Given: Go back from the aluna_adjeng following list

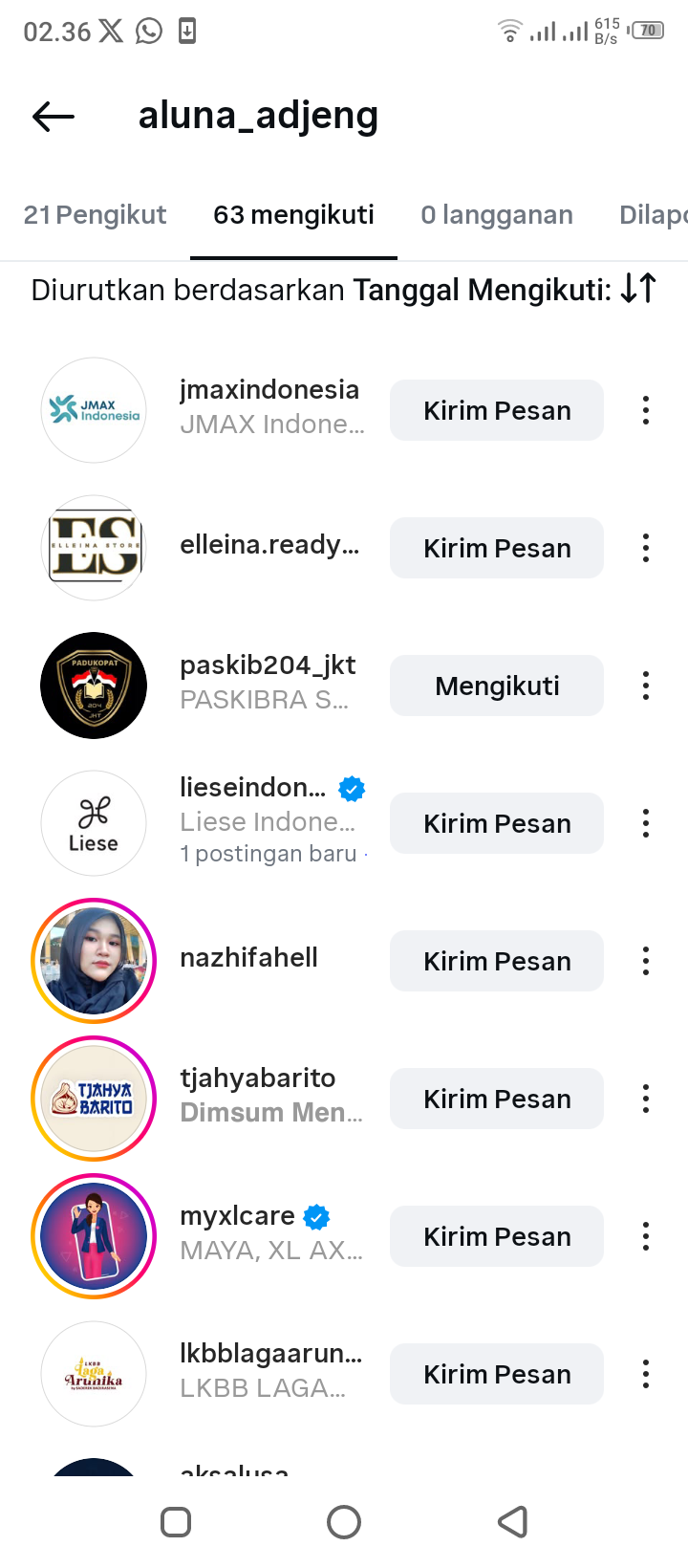Looking at the screenshot, I should click(54, 117).
